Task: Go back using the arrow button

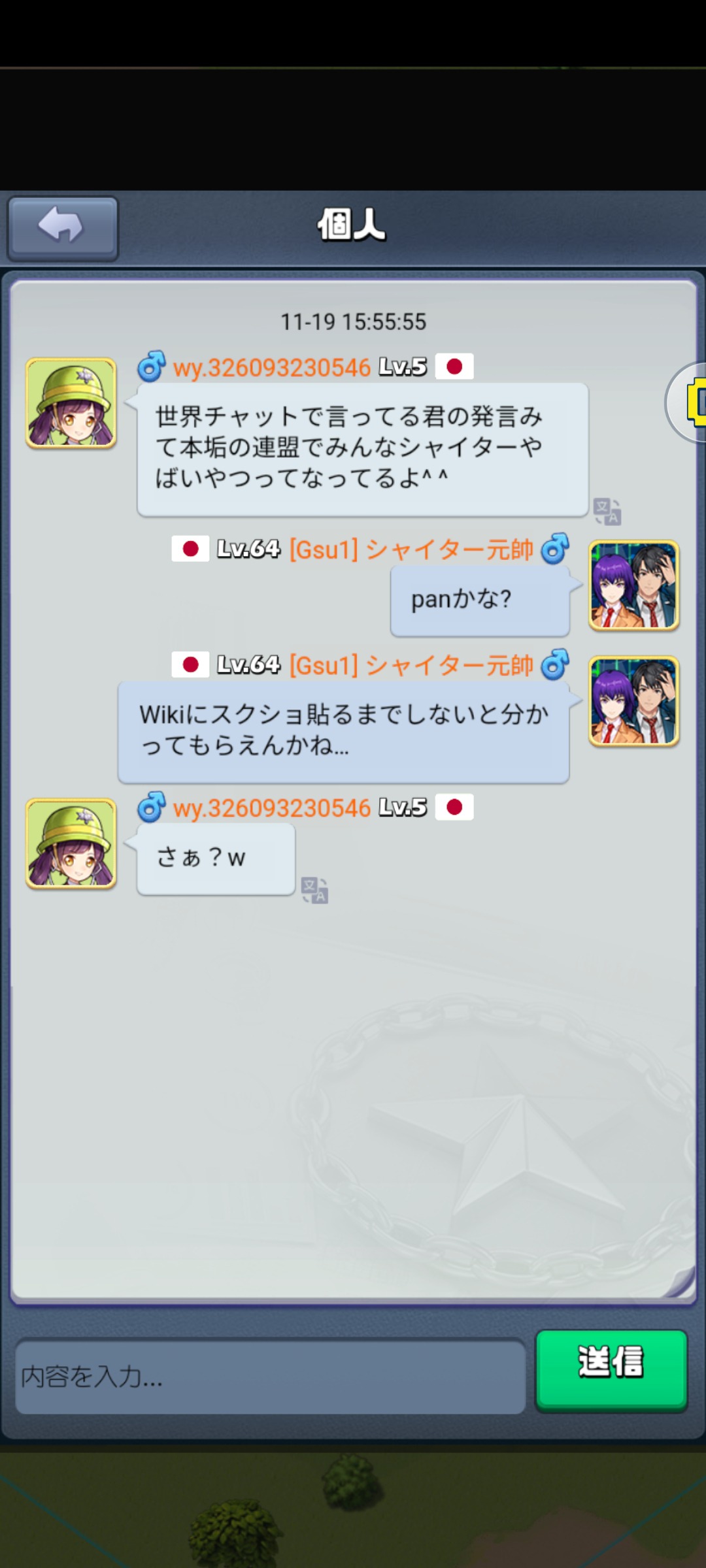Action: 62,227
